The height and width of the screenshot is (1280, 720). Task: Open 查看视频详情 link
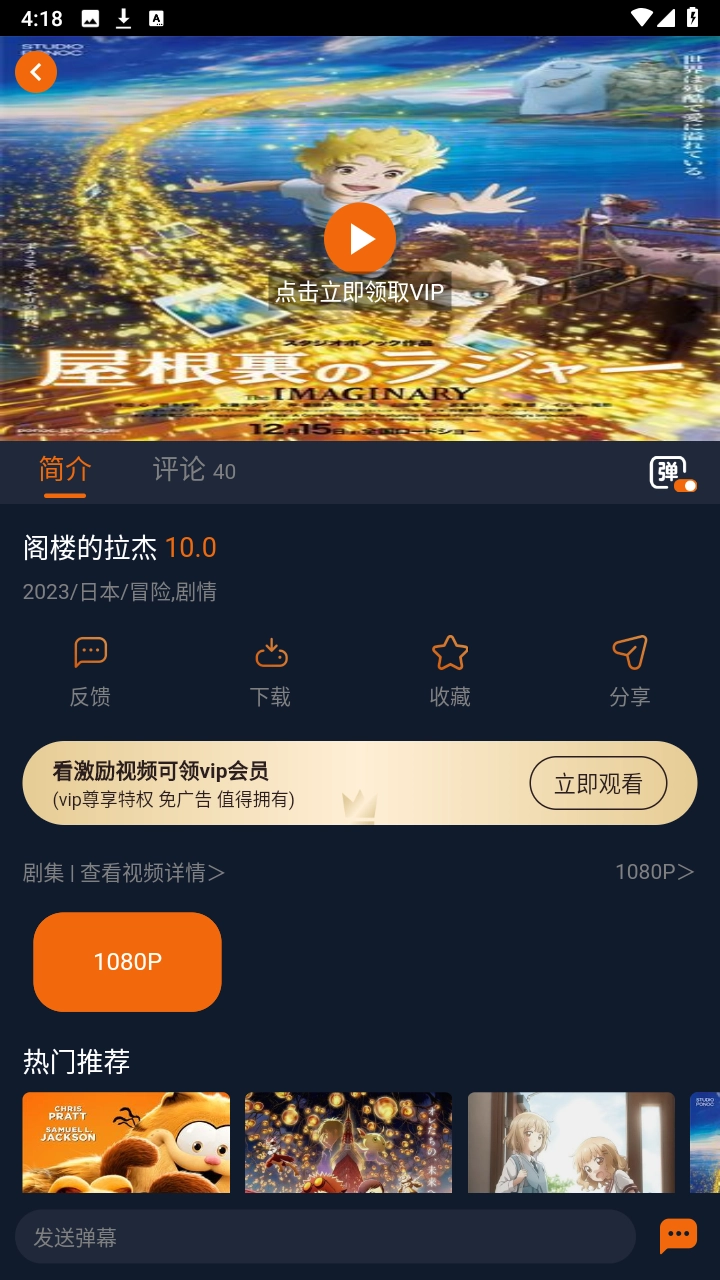click(152, 873)
